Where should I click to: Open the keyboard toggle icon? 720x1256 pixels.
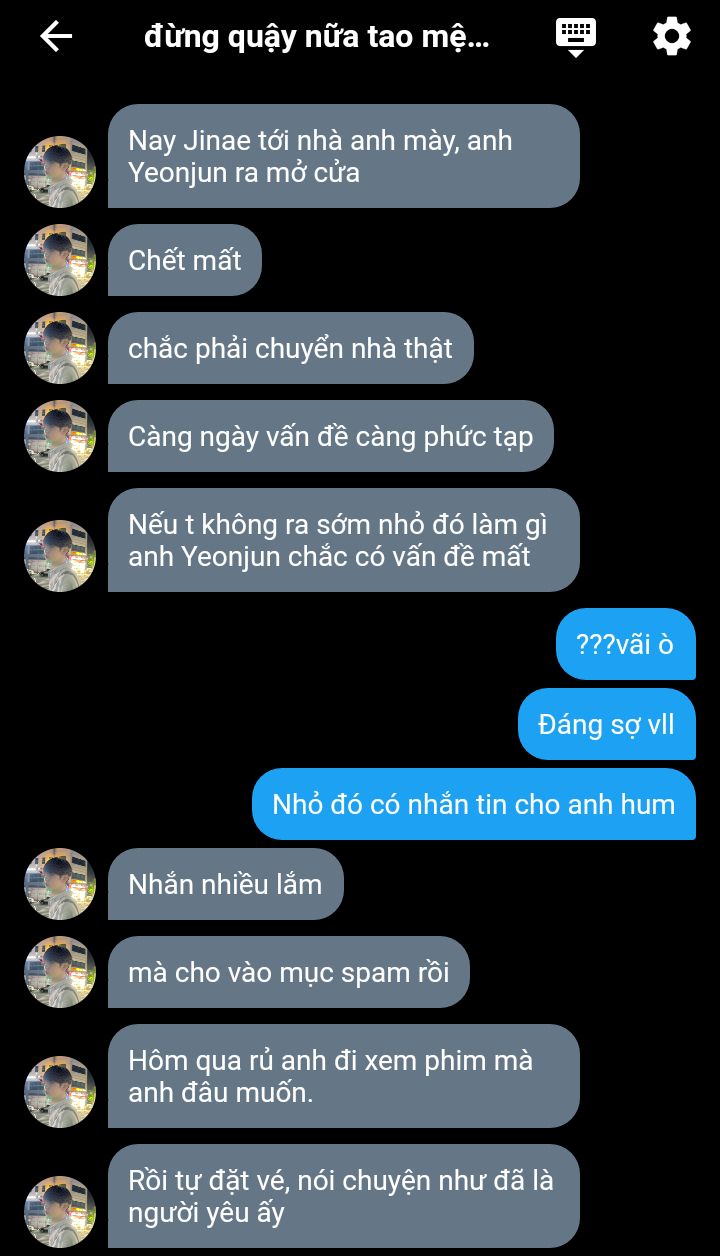[576, 37]
